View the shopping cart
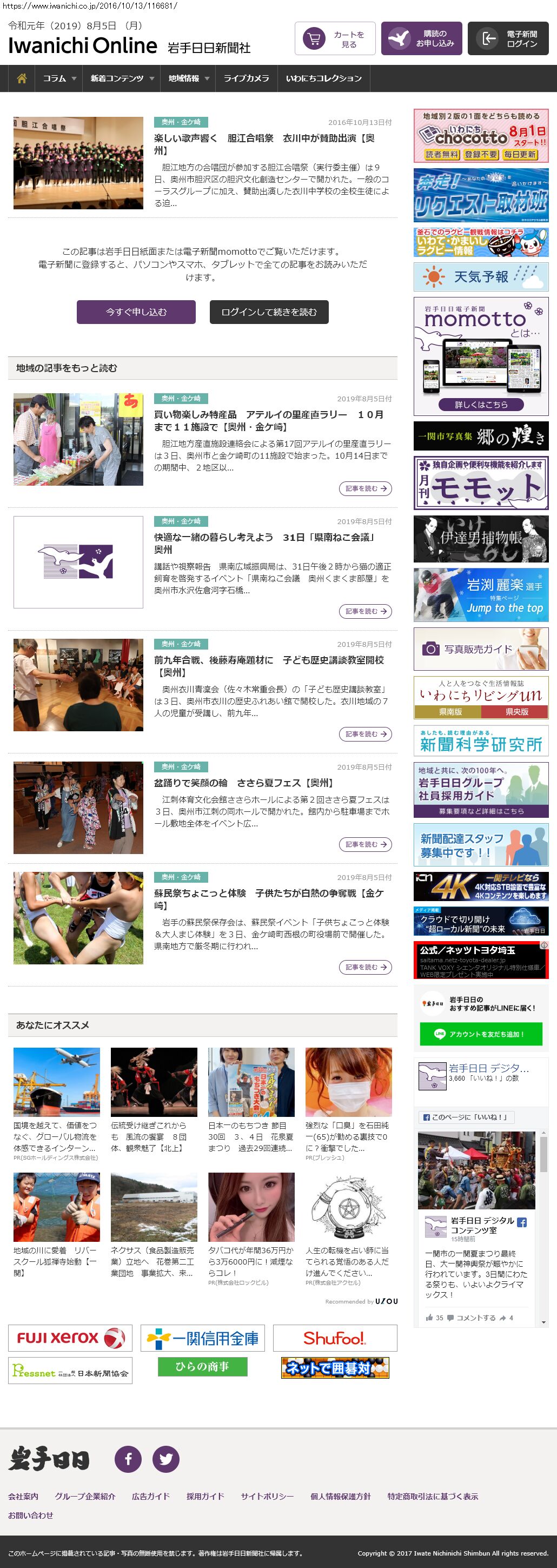The width and height of the screenshot is (557, 1568). [335, 39]
